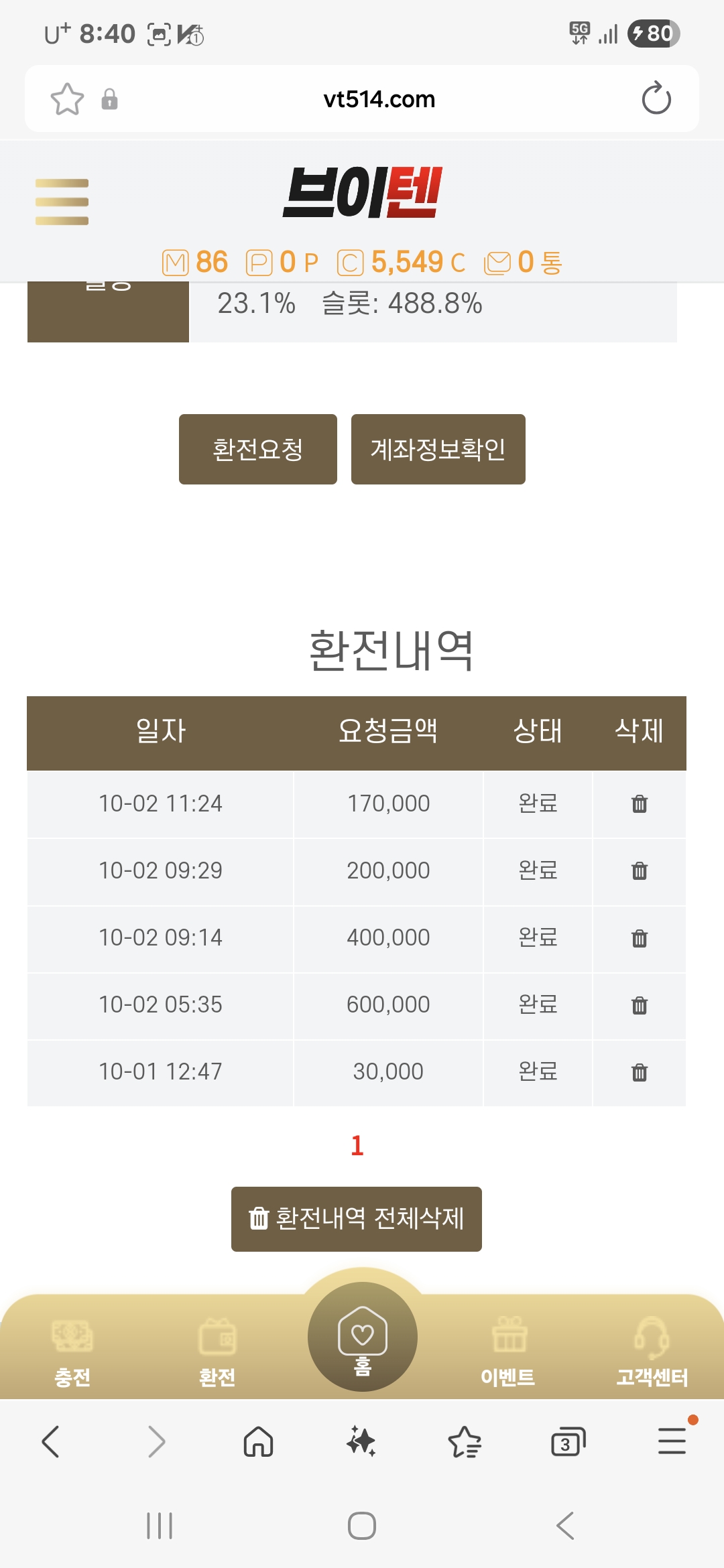Go back with browser back arrow

coord(51,1442)
